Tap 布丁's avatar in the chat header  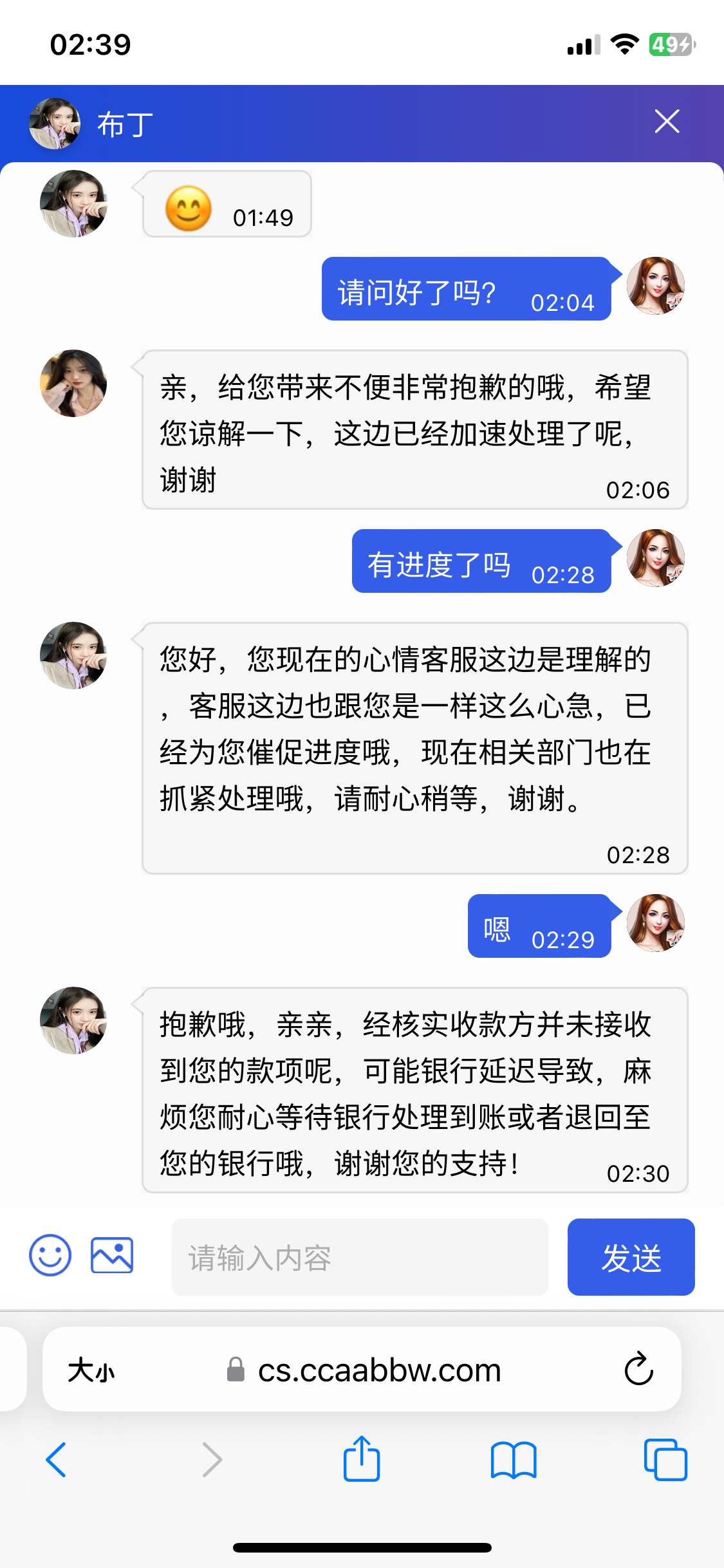55,122
